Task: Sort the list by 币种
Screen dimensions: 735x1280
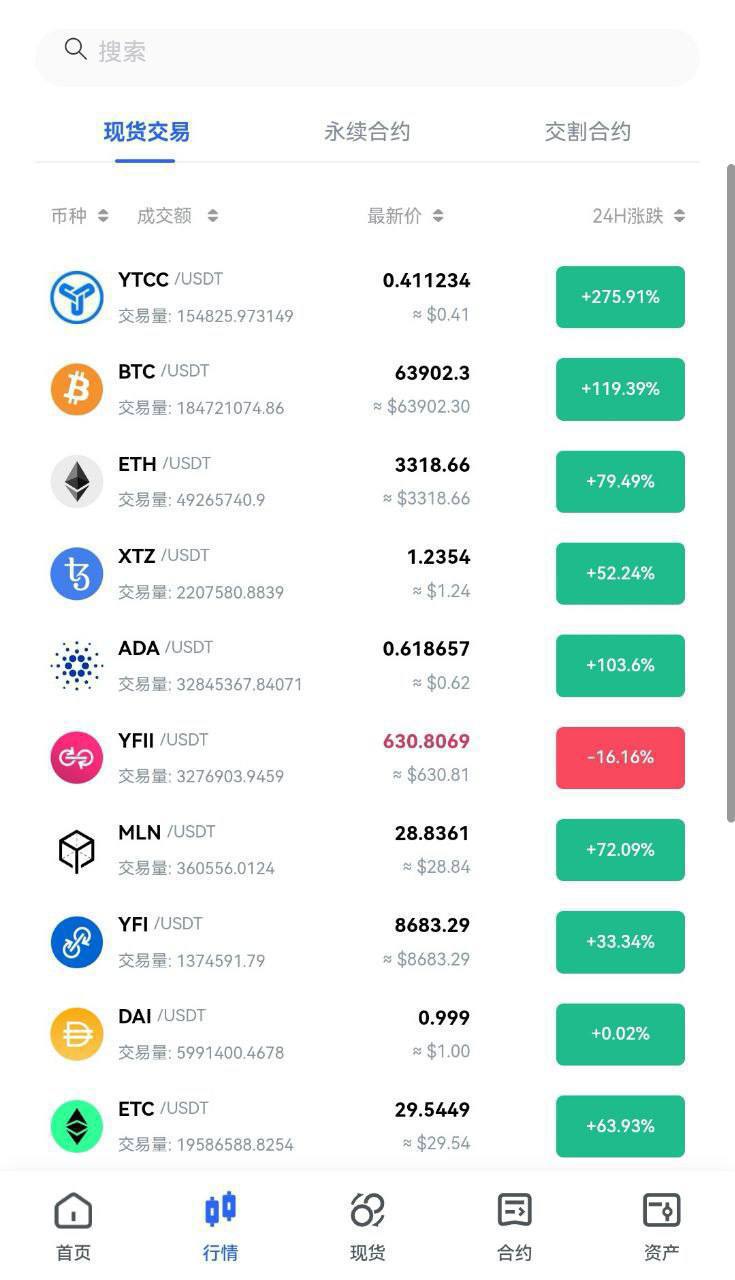Action: tap(79, 216)
